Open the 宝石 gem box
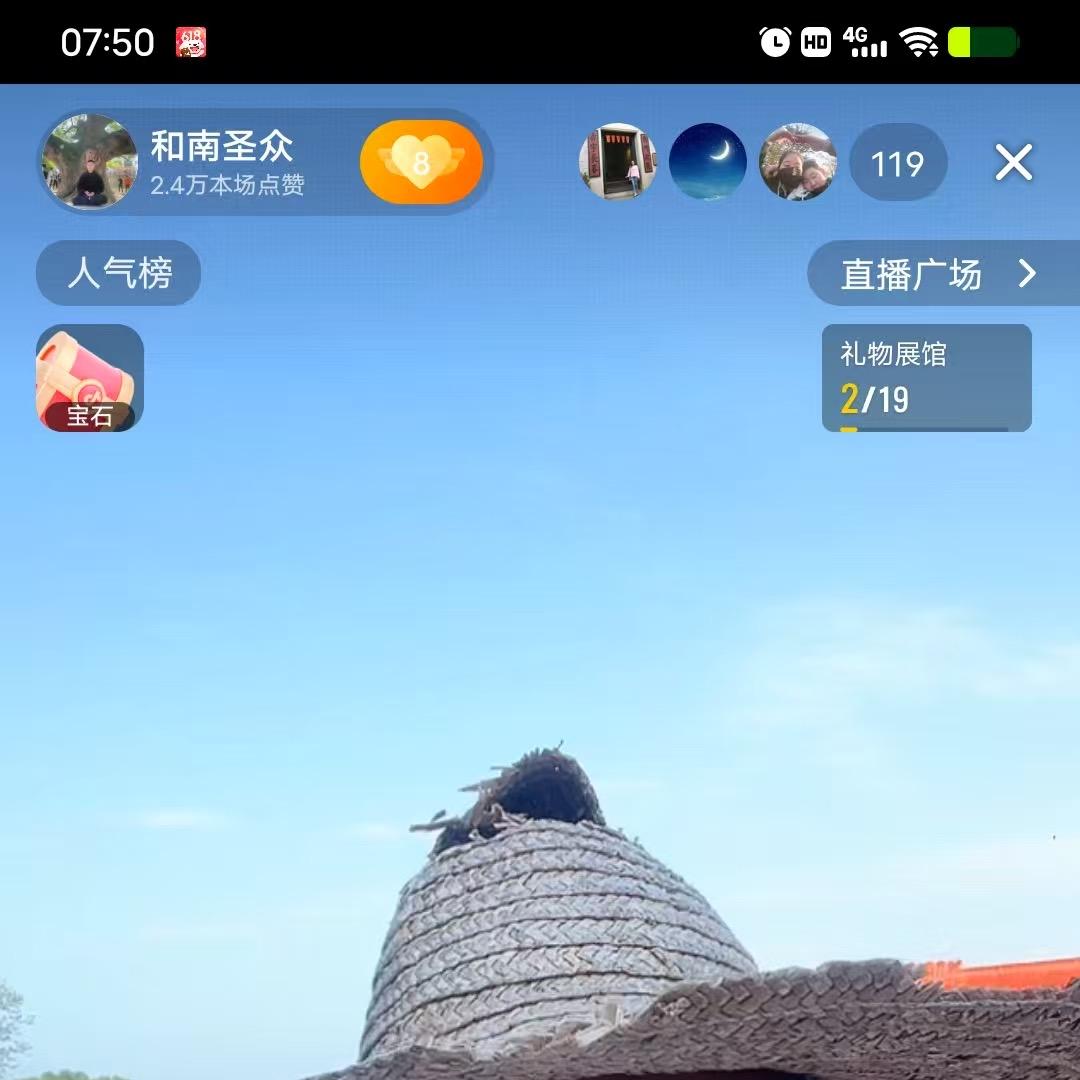 pos(90,378)
